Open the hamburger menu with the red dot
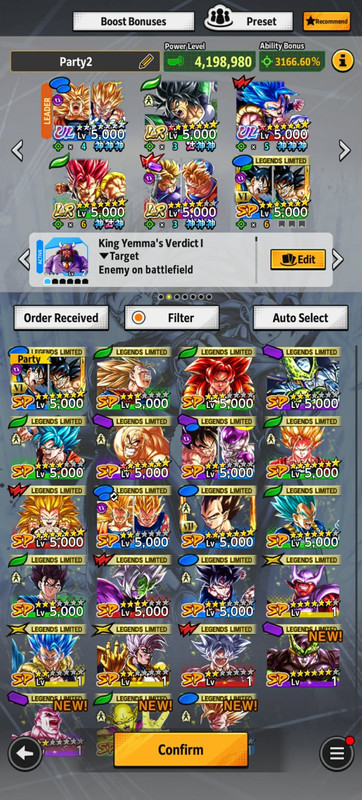This screenshot has width=362, height=800. click(337, 753)
